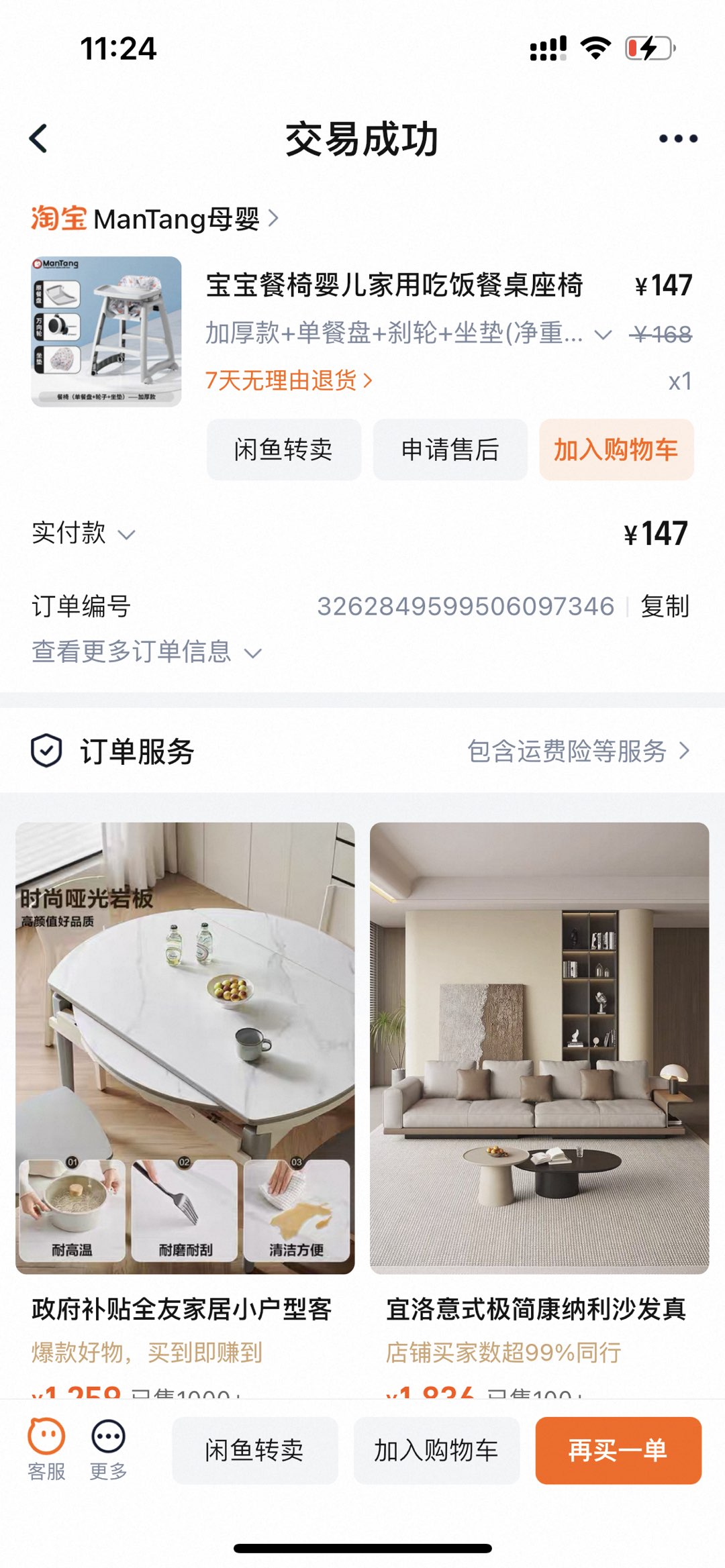The image size is (725, 1568).
Task: View the 7天无理由退货 return policy
Action: pos(289,380)
